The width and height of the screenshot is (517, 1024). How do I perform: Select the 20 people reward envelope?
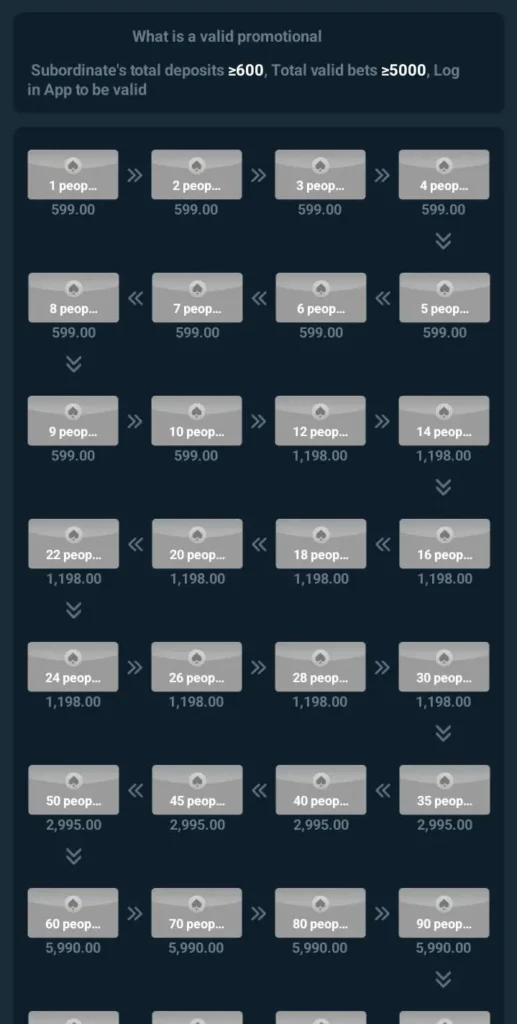(197, 543)
